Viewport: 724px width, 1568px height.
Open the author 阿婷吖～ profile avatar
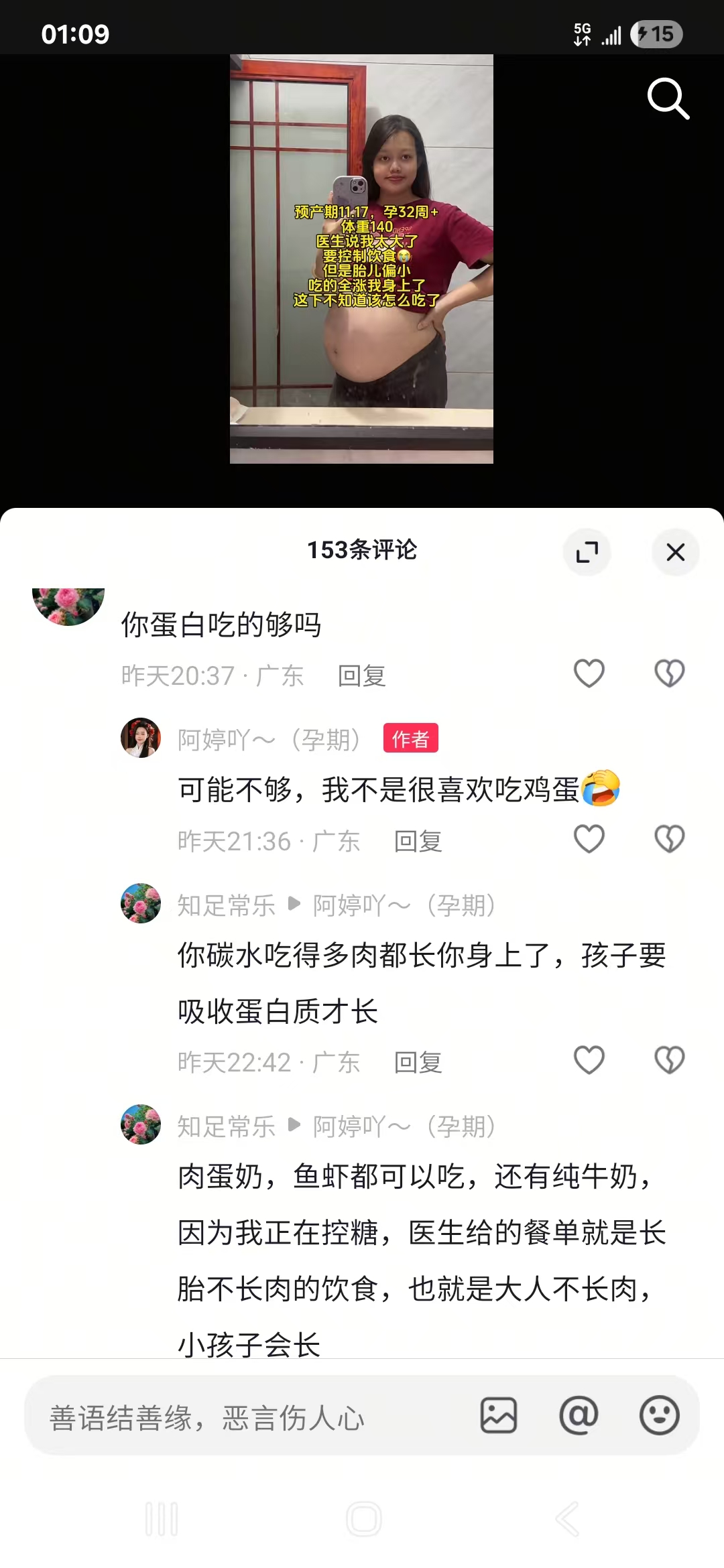141,738
